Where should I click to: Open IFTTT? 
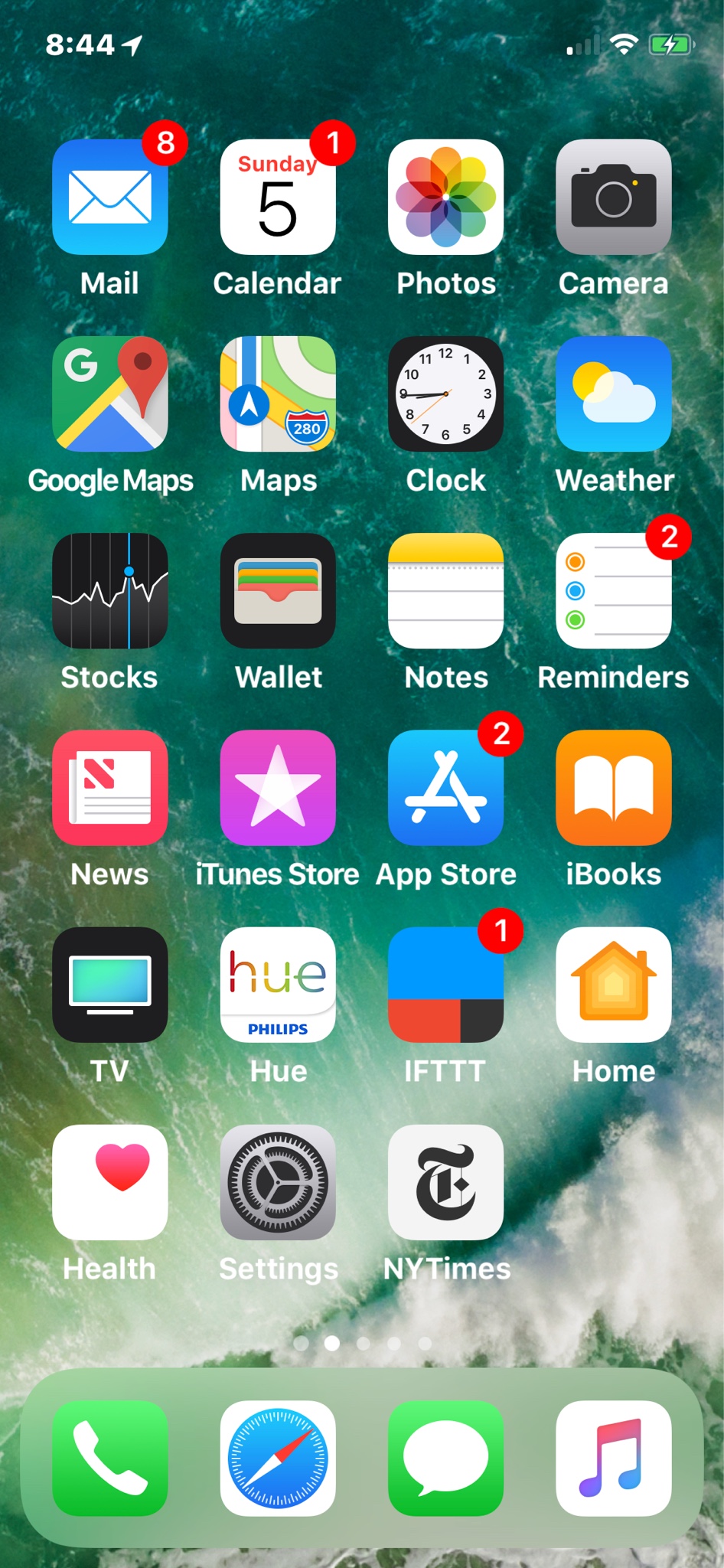pos(445,985)
